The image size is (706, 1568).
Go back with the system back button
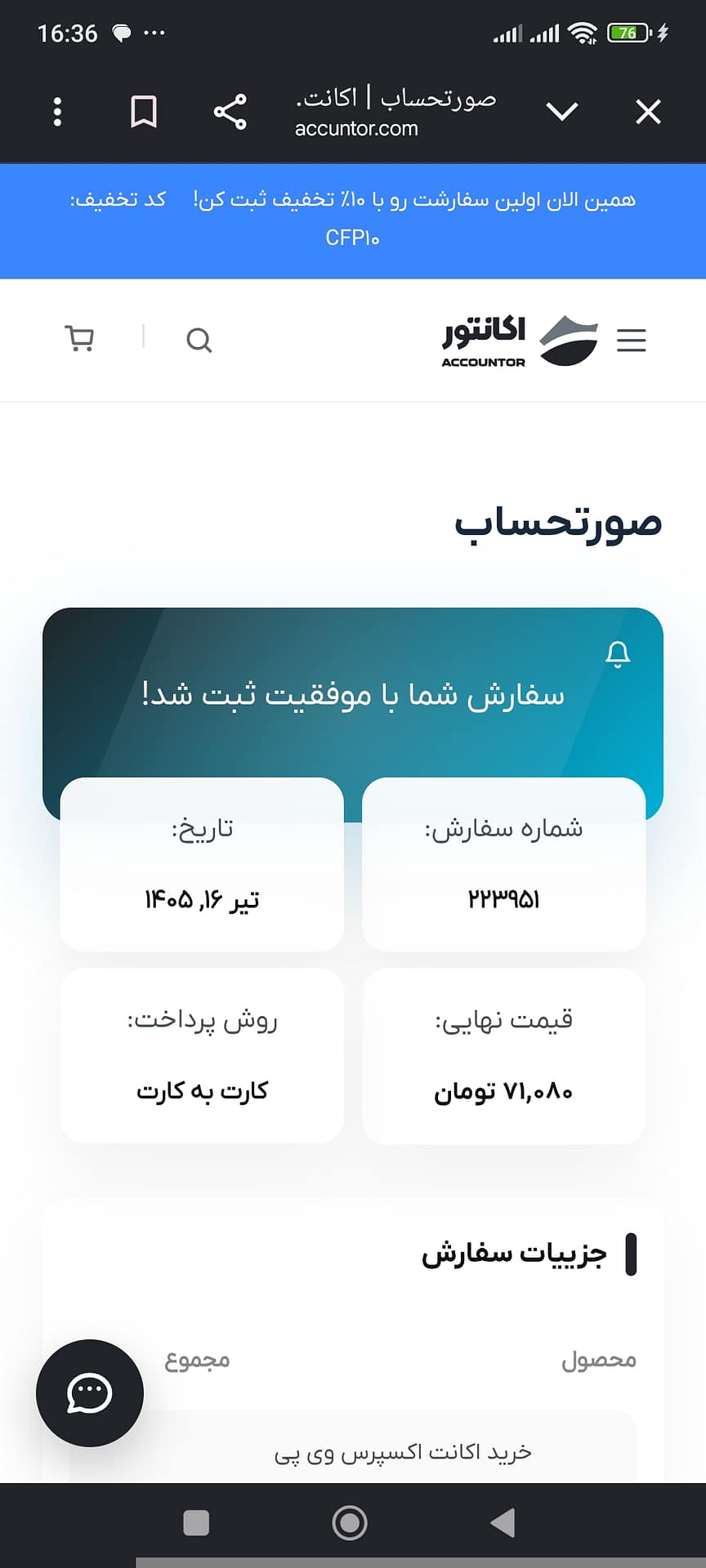tap(503, 1523)
